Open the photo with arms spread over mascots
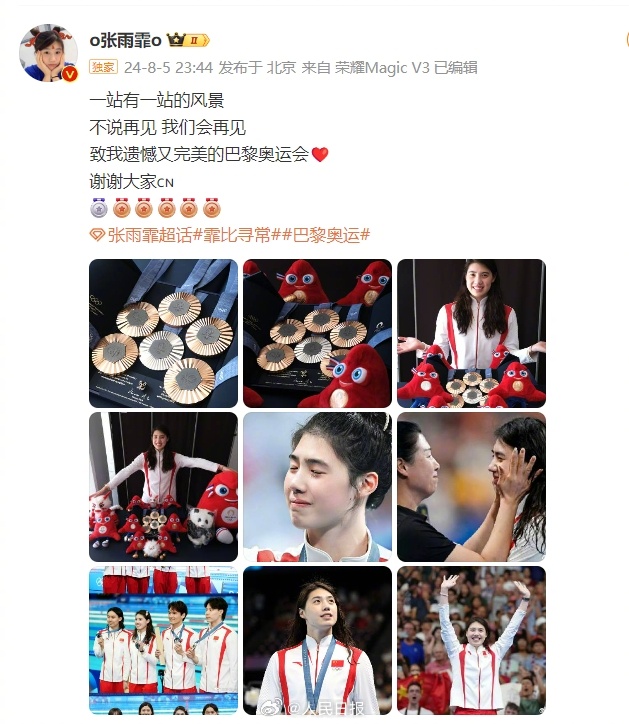 (x=163, y=487)
